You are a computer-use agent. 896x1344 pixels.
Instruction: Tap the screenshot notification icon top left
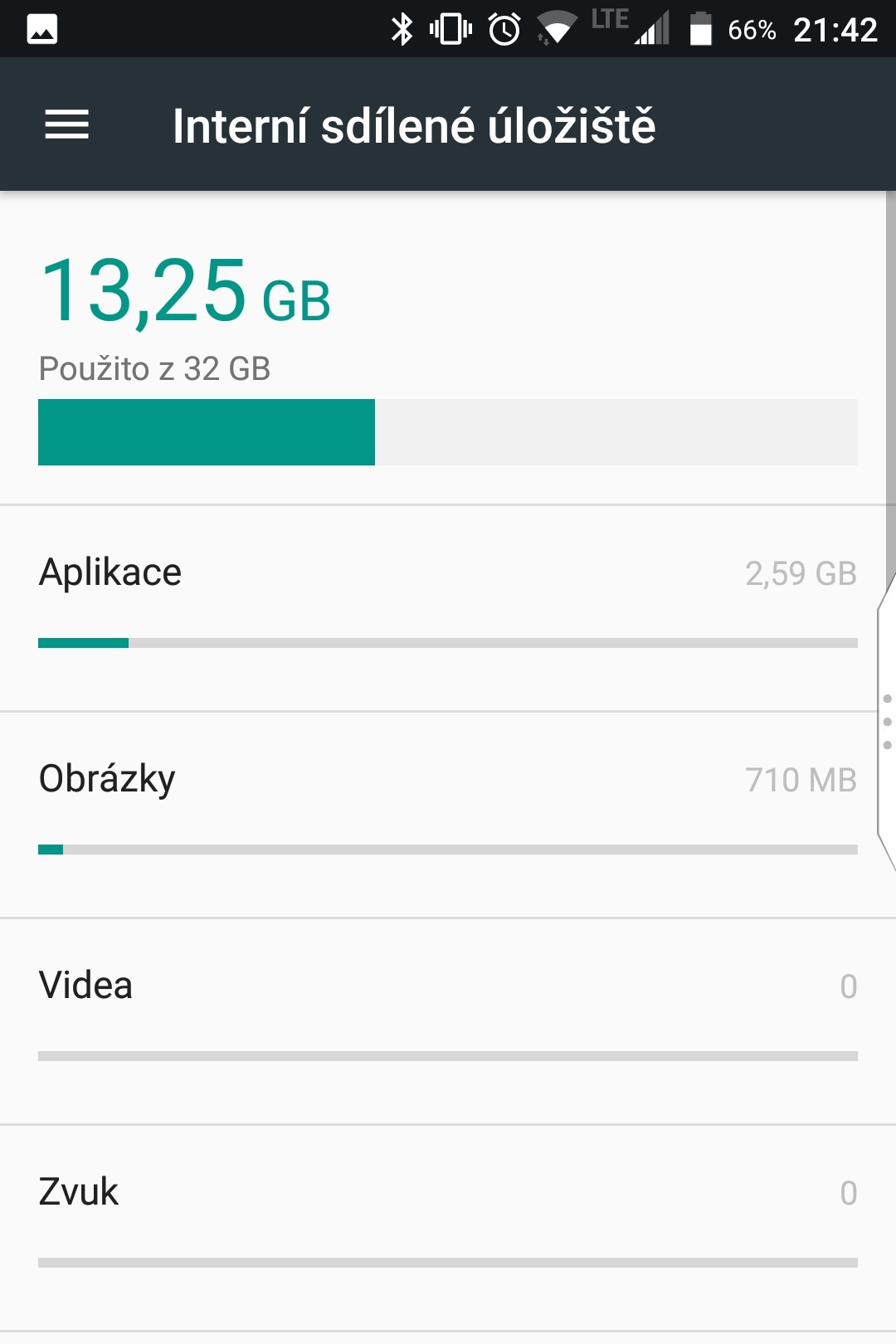click(x=43, y=27)
